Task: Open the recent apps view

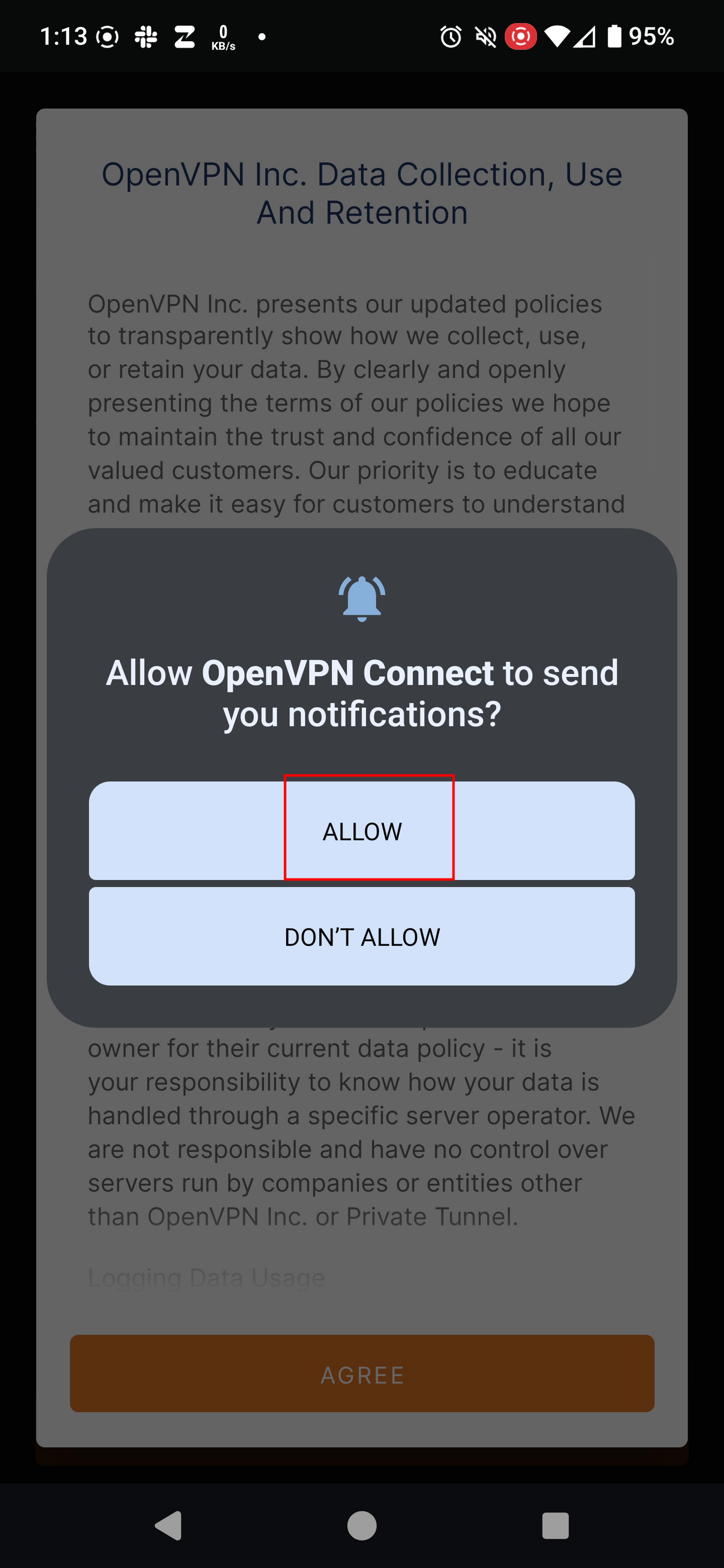Action: (x=555, y=1526)
